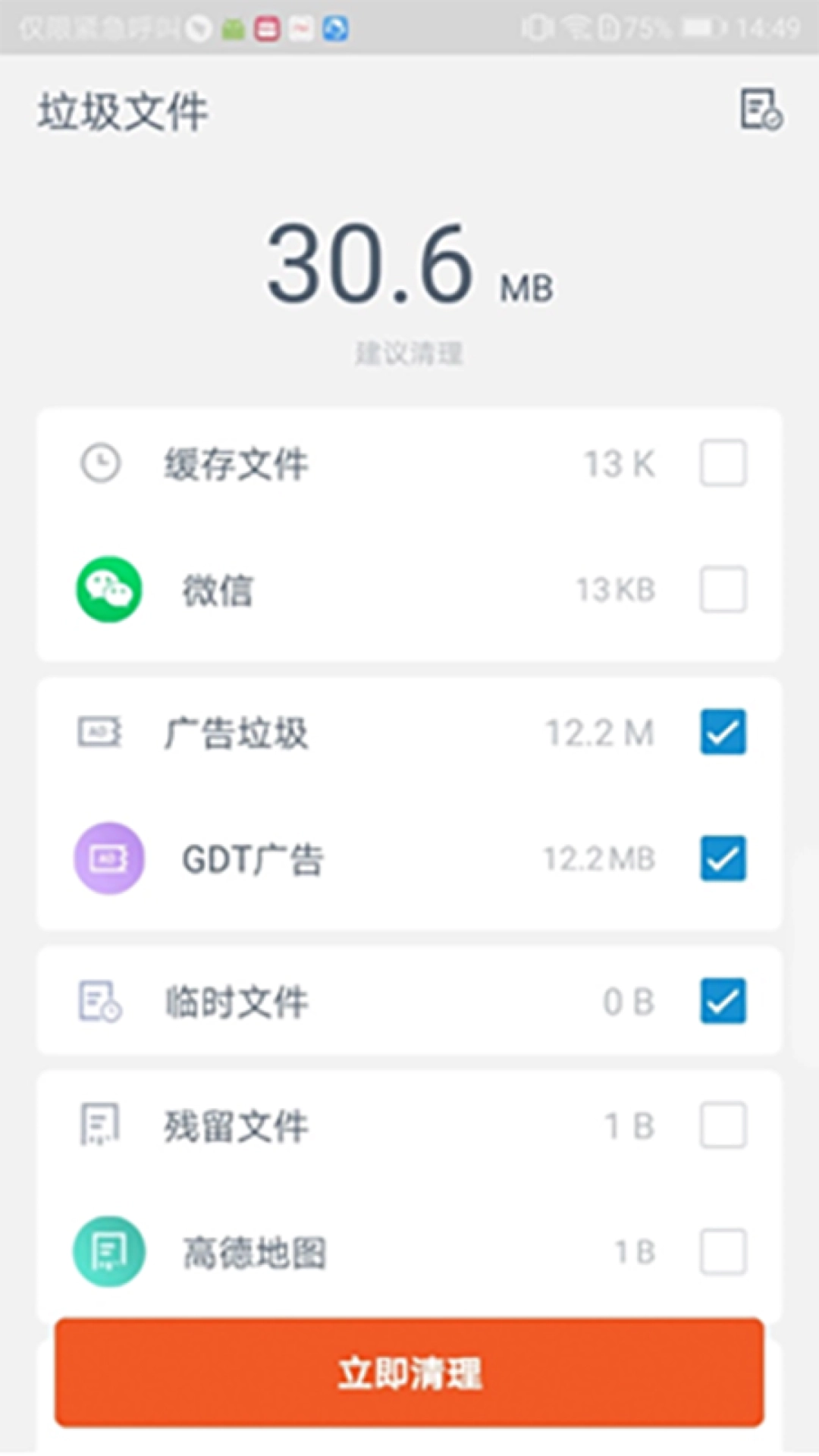819x1456 pixels.
Task: Expand the 残留文件 section
Action: 341,1125
